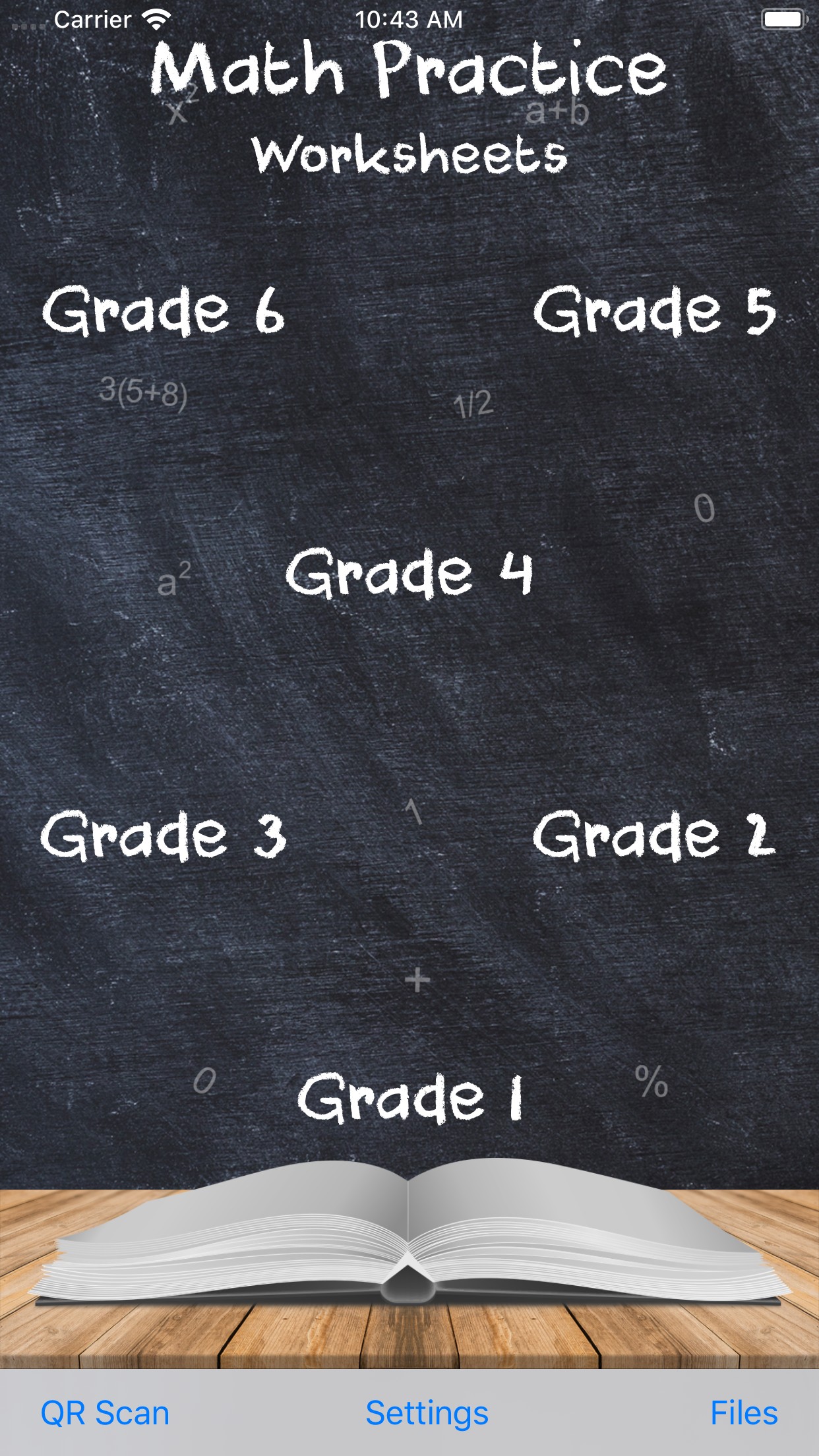View saved Files
The height and width of the screenshot is (1456, 819).
tap(743, 1412)
